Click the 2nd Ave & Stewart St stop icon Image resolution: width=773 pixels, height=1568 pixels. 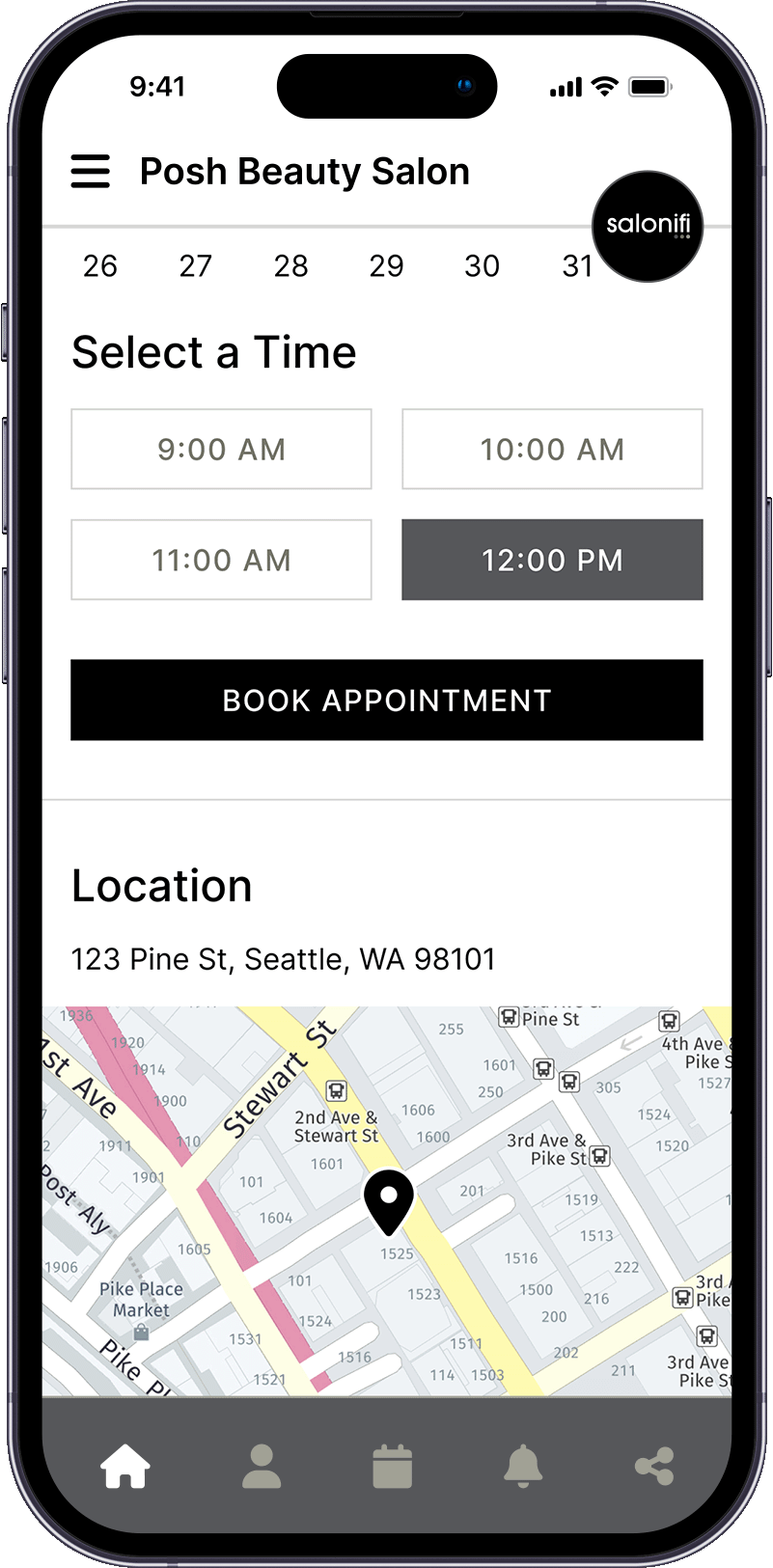click(335, 1090)
